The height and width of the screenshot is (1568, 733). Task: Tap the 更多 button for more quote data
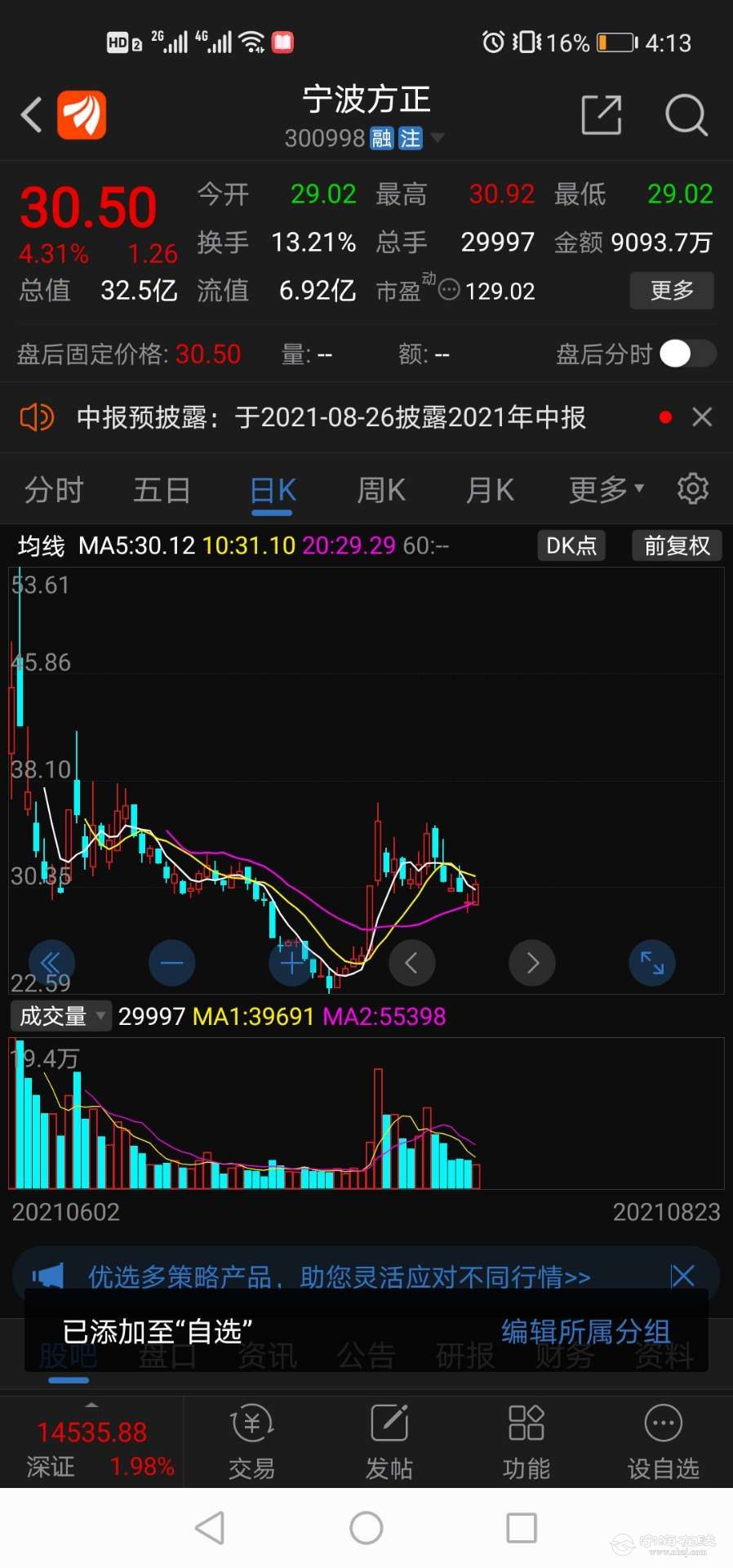tap(671, 290)
